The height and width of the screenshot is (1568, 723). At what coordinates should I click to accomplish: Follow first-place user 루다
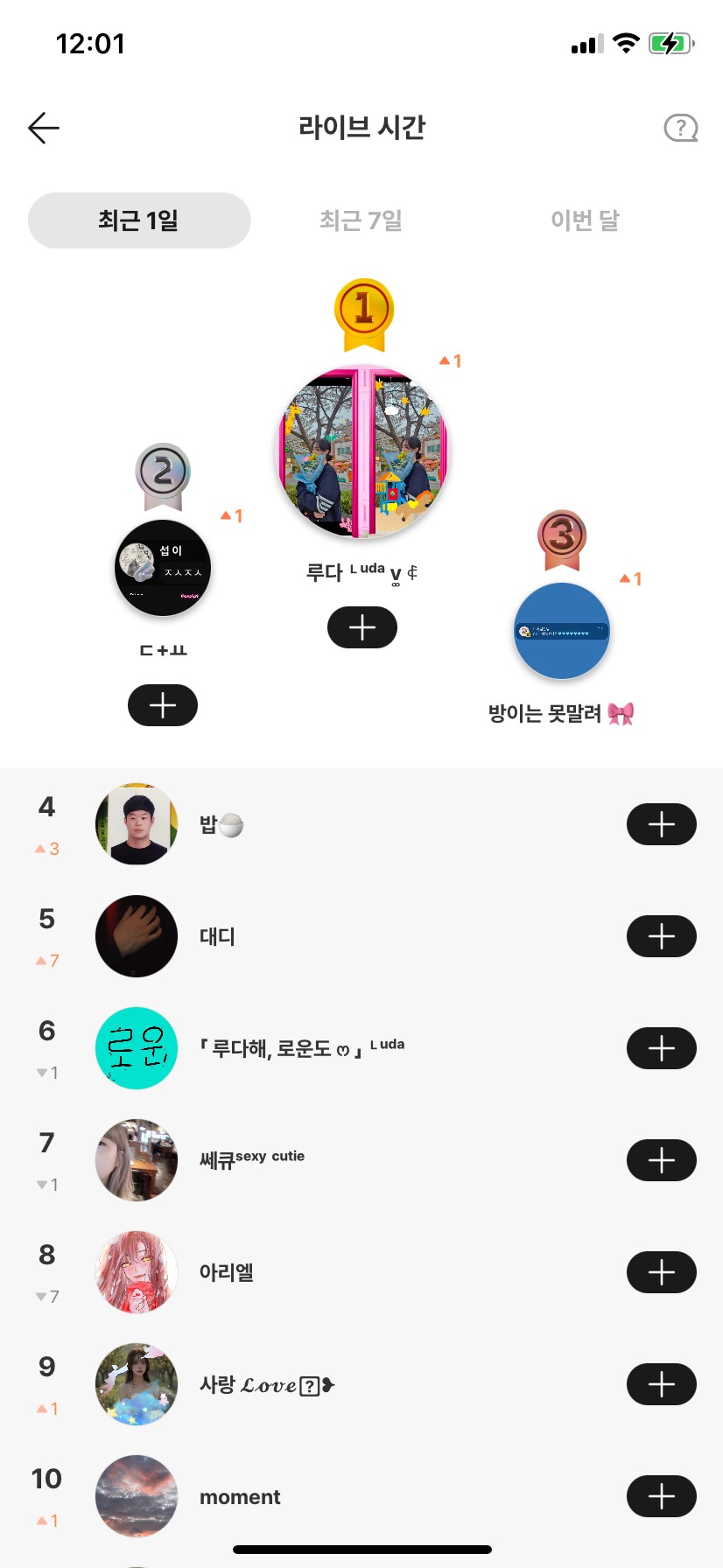pyautogui.click(x=361, y=627)
